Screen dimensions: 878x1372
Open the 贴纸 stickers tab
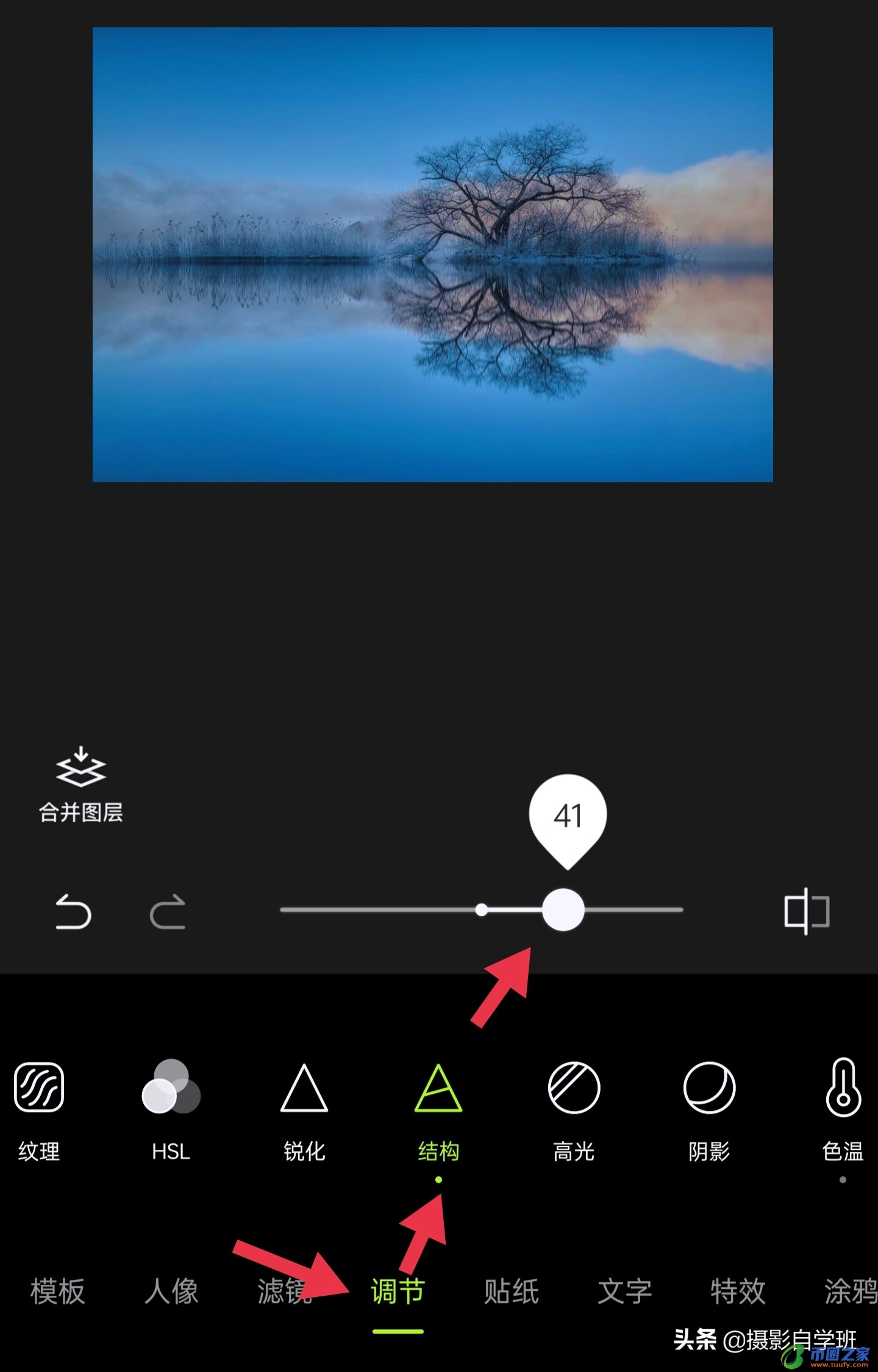(x=511, y=1291)
